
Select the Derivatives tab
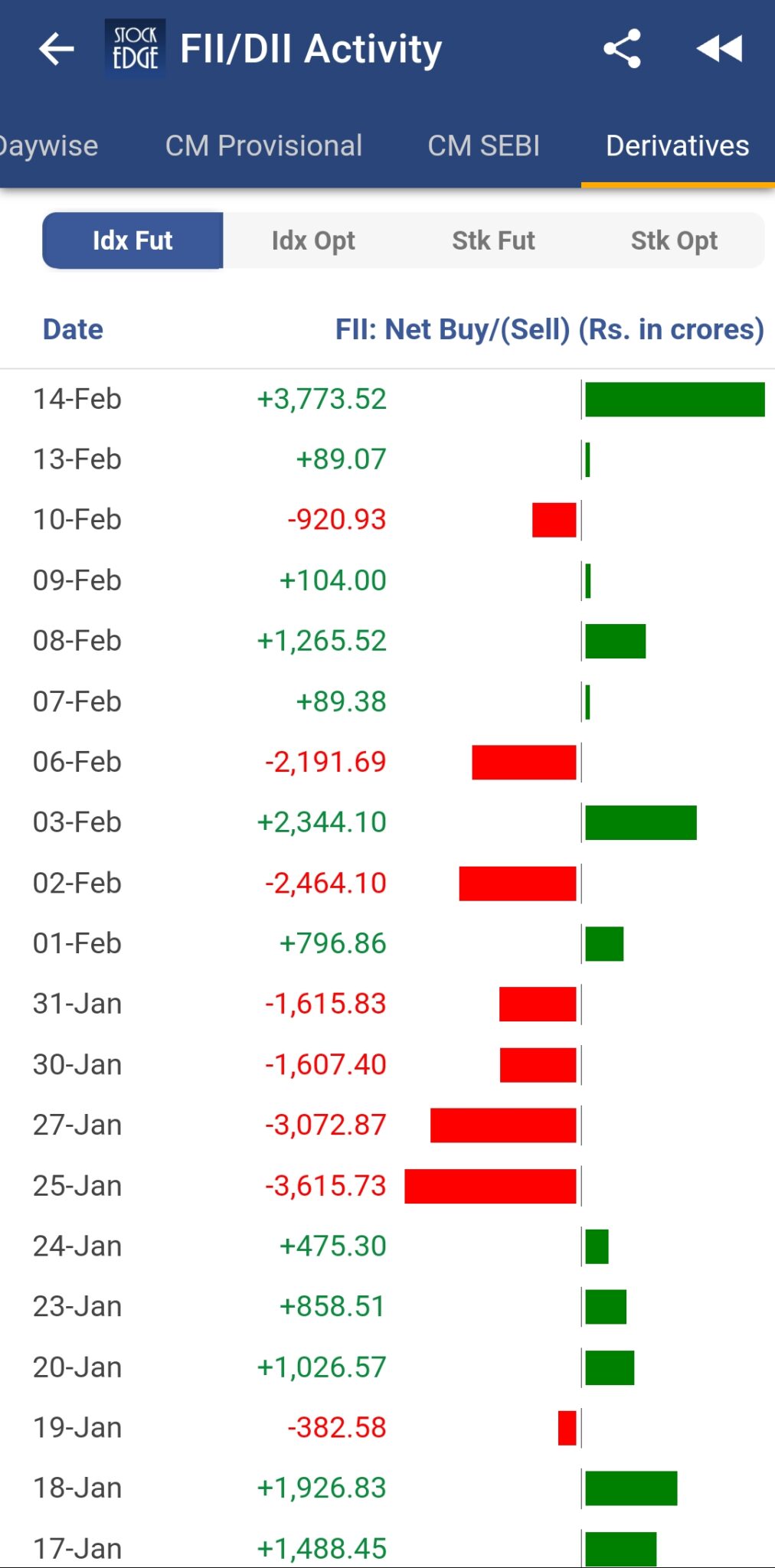(x=678, y=145)
